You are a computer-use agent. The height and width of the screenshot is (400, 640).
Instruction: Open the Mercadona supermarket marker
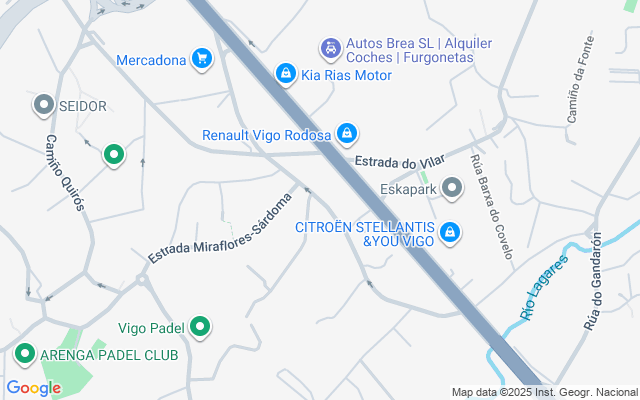coord(202,59)
